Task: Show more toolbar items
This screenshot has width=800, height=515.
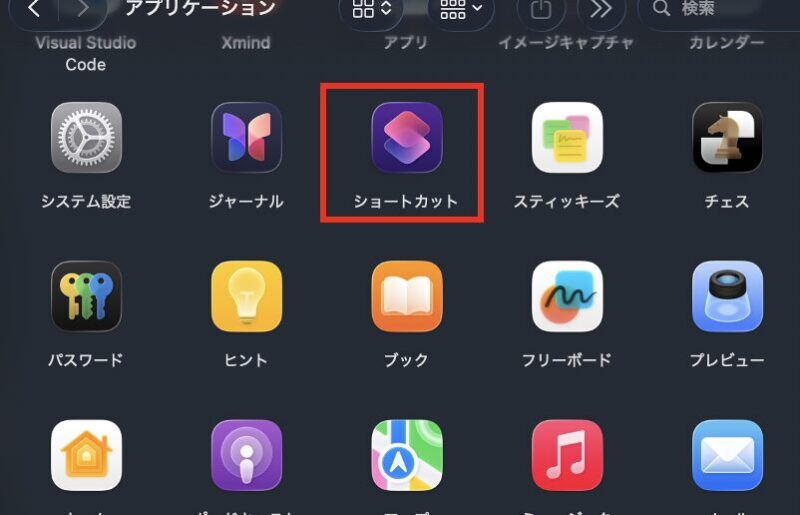Action: click(601, 10)
